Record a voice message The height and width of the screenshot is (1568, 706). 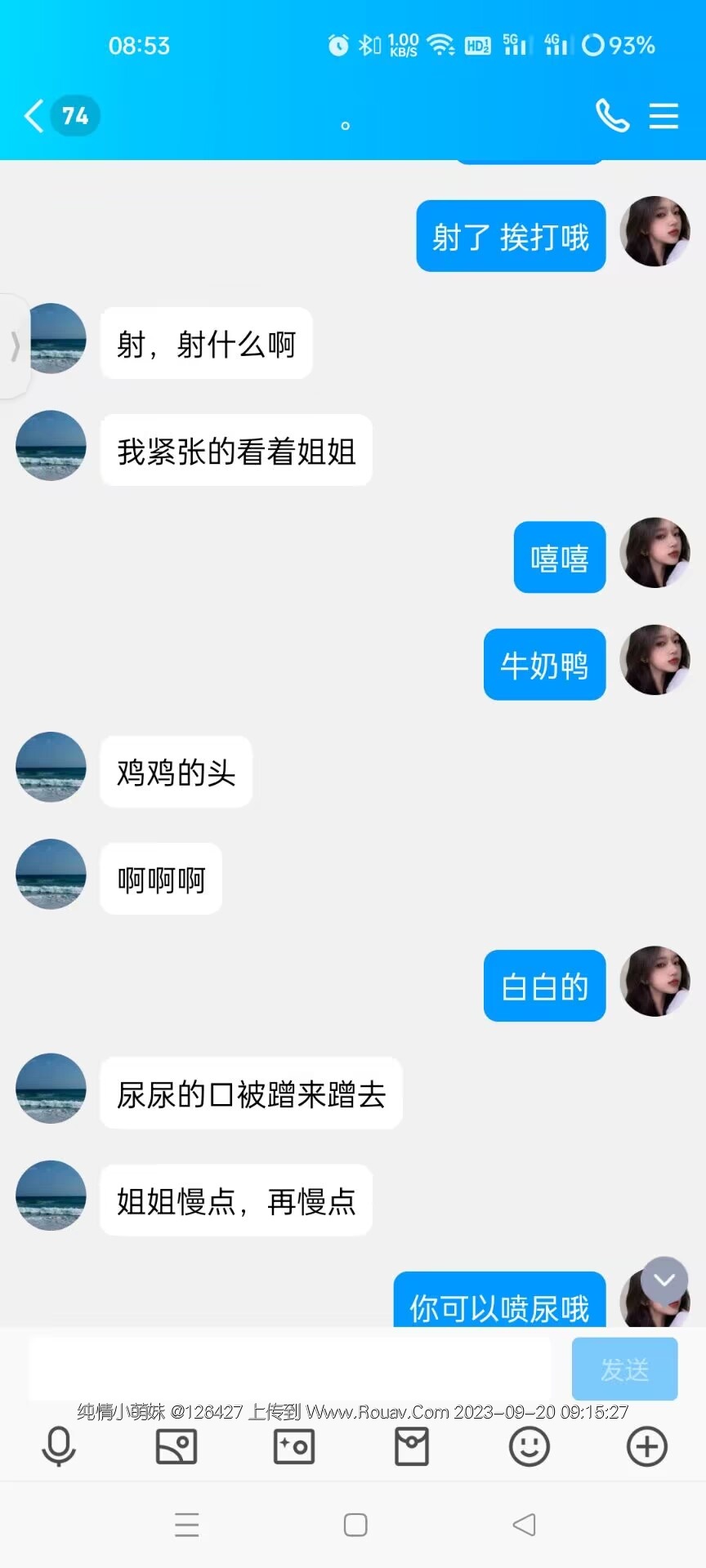59,1447
